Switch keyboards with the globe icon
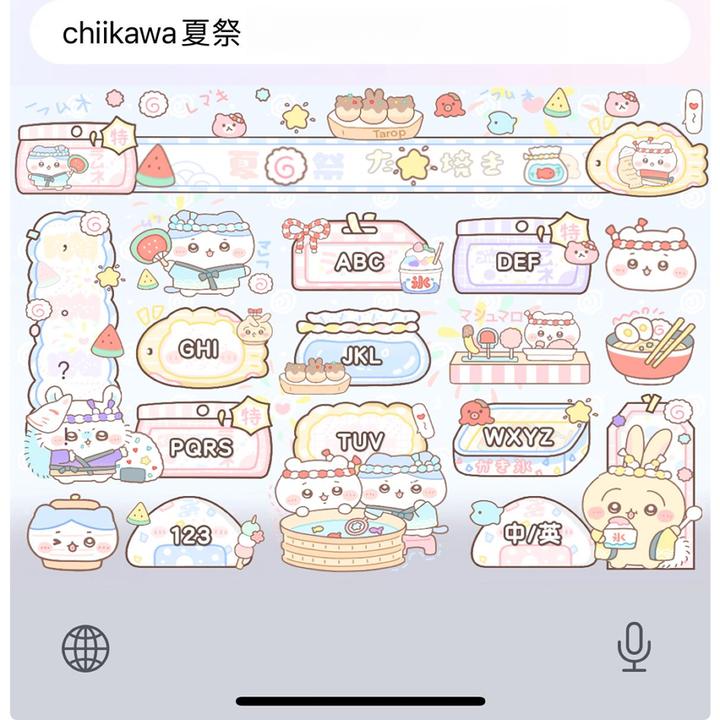 [86, 649]
